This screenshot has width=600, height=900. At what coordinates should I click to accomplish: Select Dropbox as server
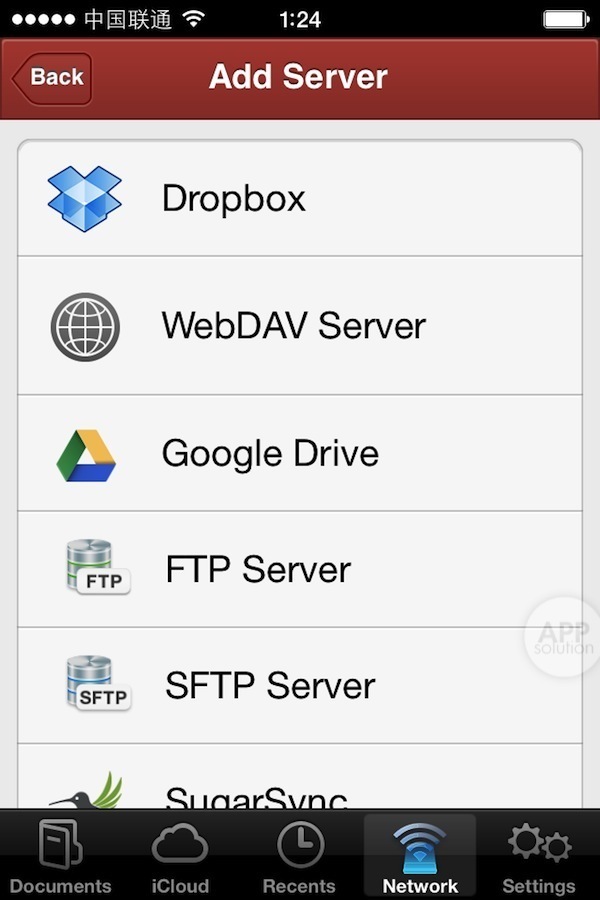[x=300, y=198]
